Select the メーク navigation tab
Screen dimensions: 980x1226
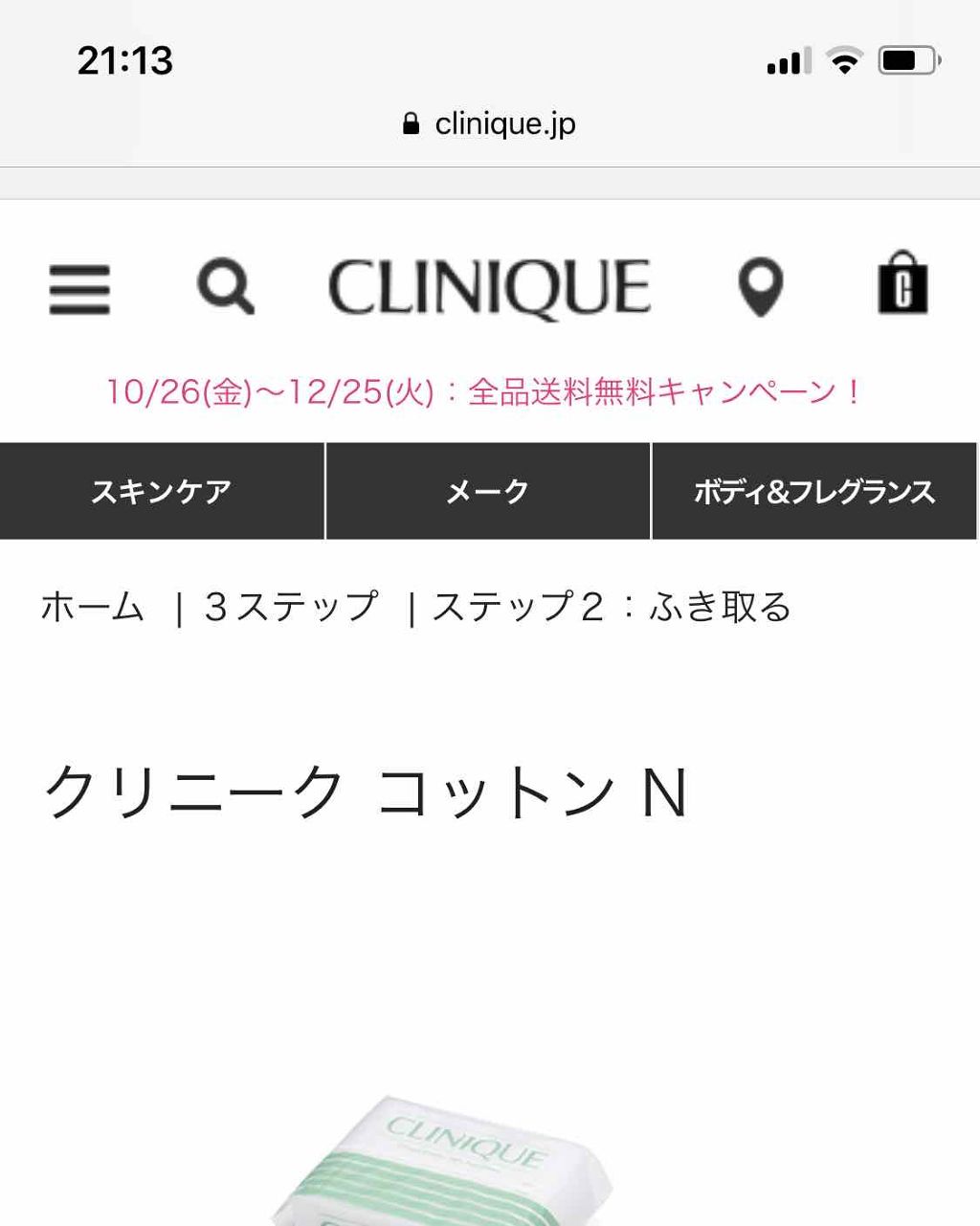tap(487, 491)
